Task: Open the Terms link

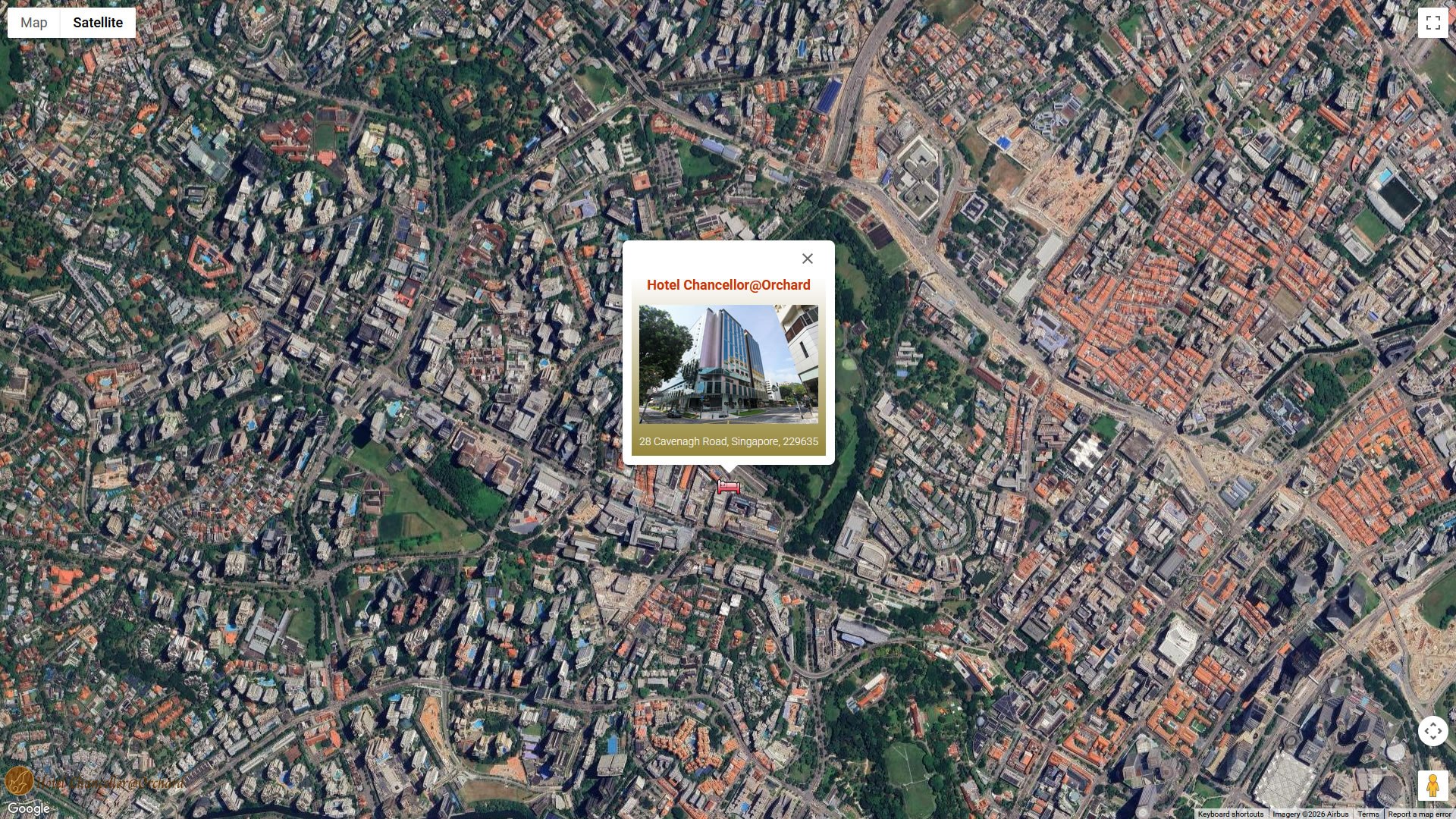Action: click(x=1368, y=814)
